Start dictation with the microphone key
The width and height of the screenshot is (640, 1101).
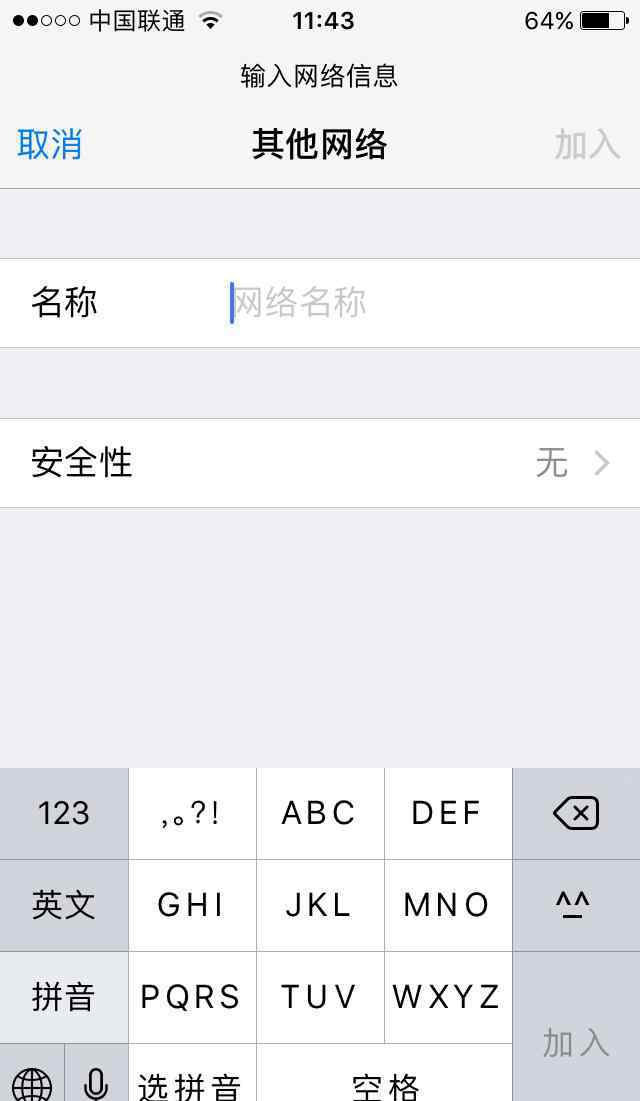pyautogui.click(x=96, y=1080)
